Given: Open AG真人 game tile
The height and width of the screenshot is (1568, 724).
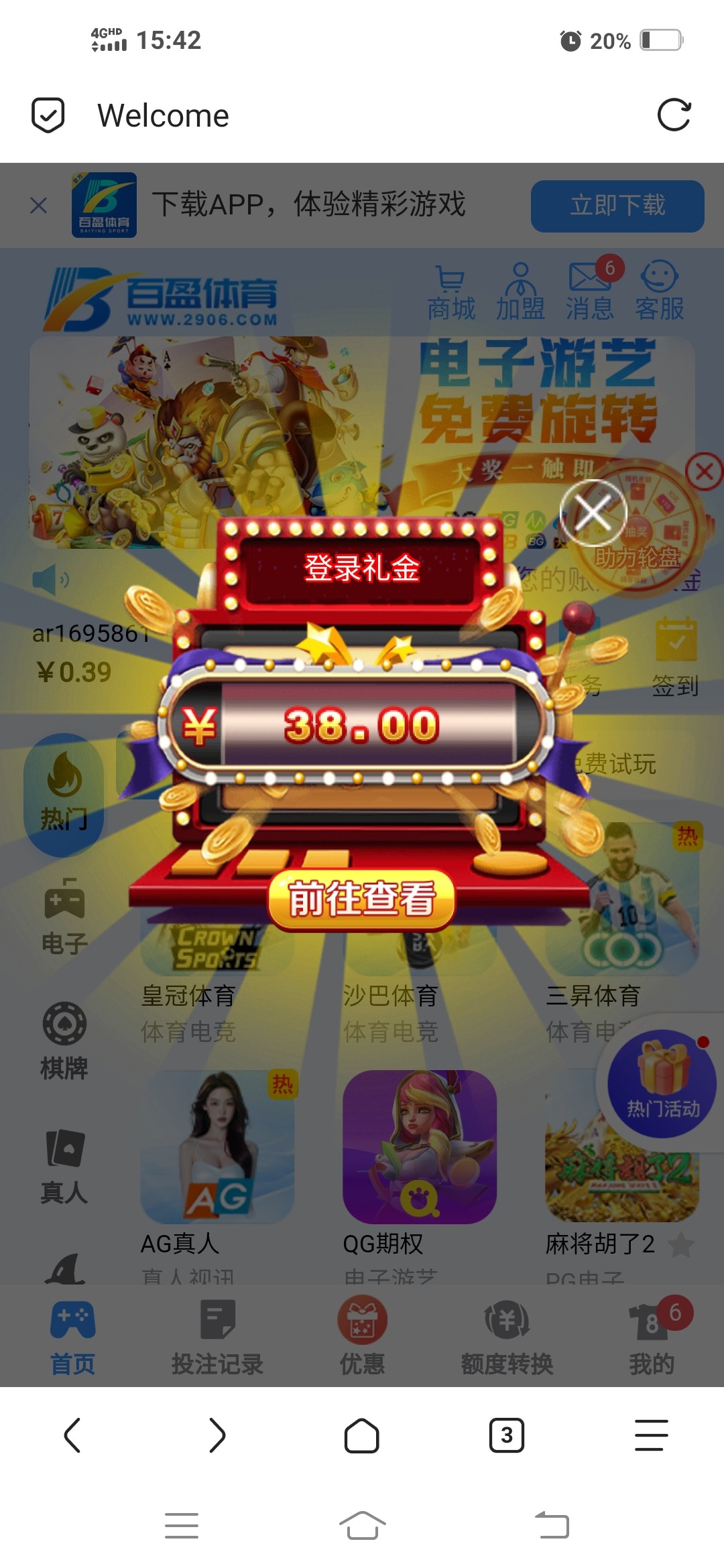Looking at the screenshot, I should coord(217,1147).
